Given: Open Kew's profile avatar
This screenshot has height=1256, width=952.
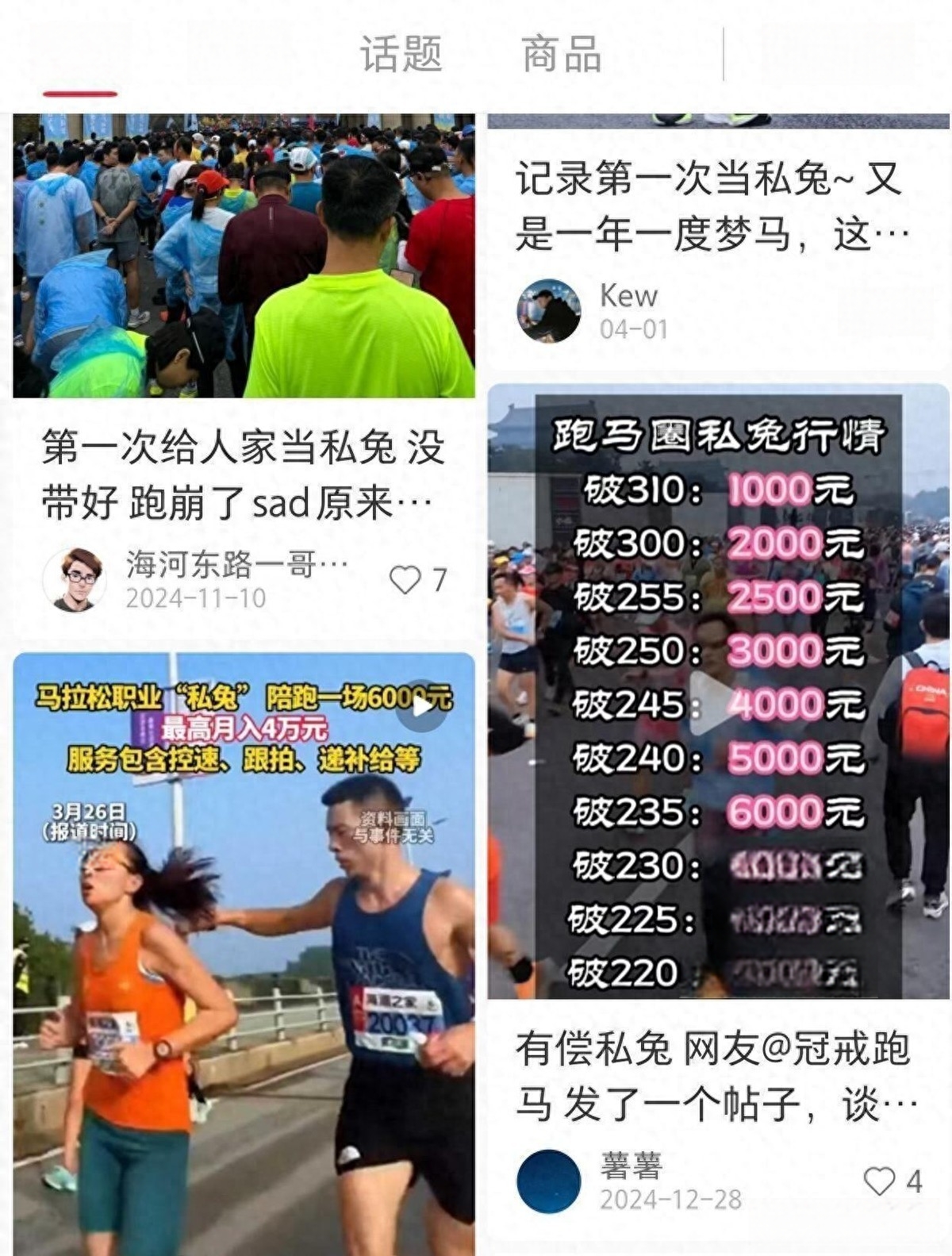Looking at the screenshot, I should tap(548, 311).
